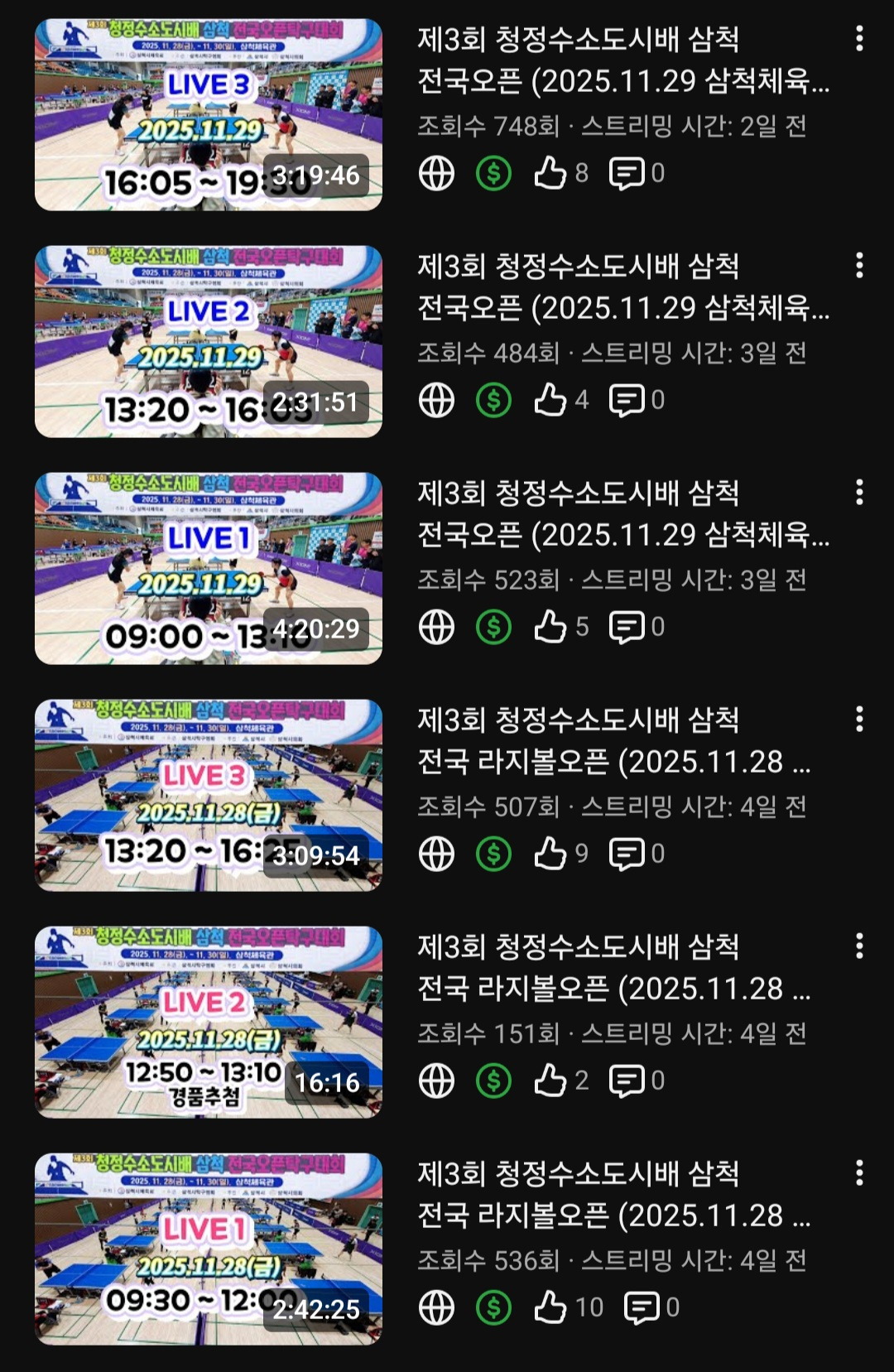View the 4:20:29 LIVE 1 stream video
894x1372 pixels.
point(208,568)
